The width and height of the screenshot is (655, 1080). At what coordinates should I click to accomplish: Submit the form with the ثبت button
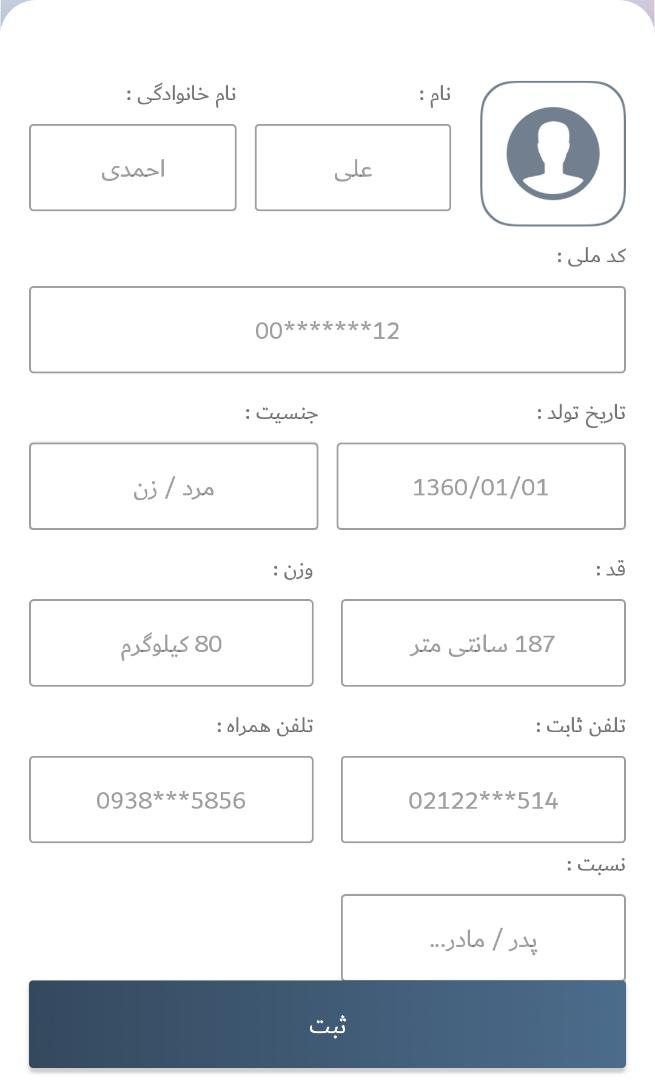[327, 1024]
